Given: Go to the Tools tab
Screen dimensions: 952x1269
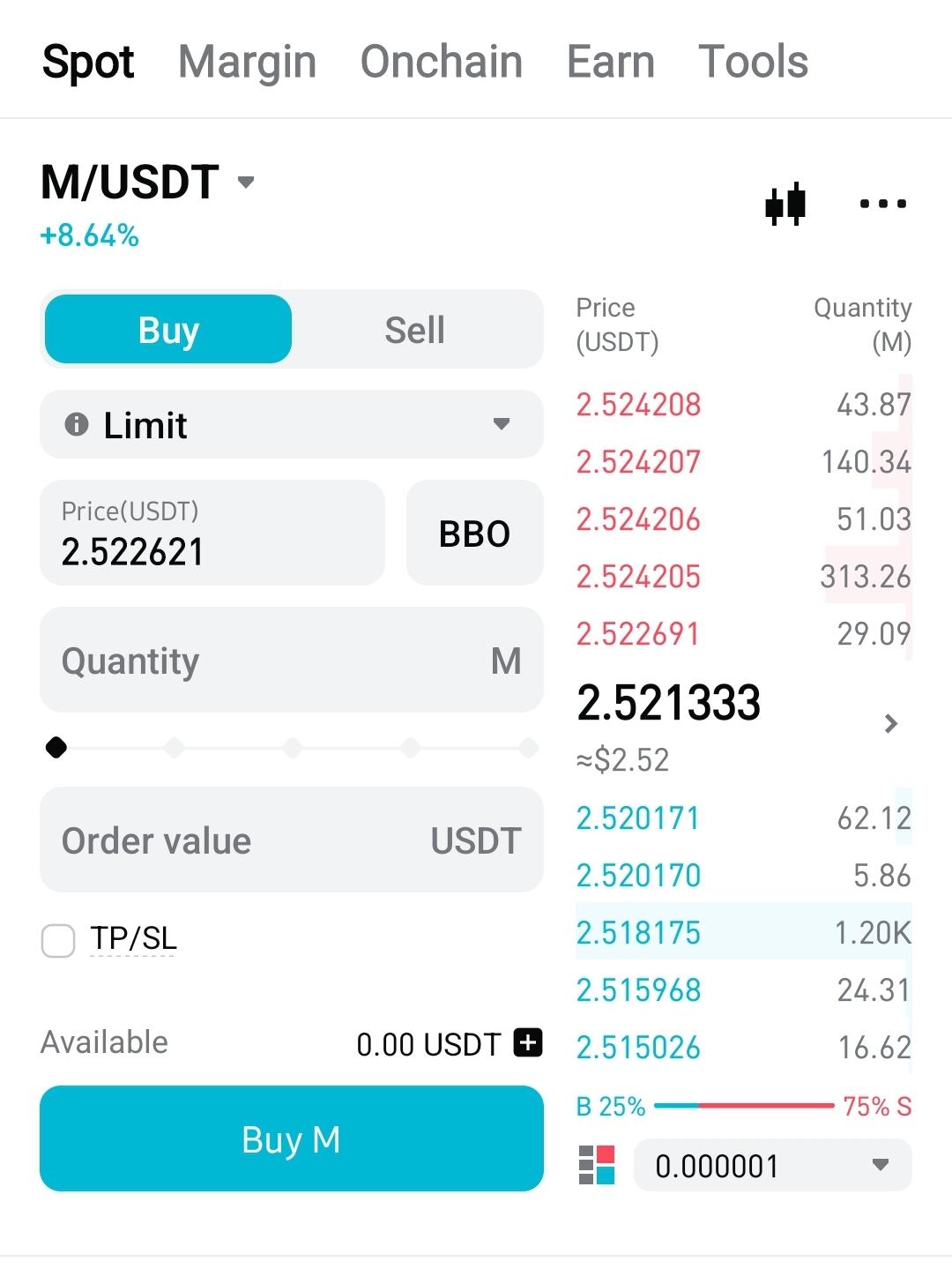Looking at the screenshot, I should 753,62.
